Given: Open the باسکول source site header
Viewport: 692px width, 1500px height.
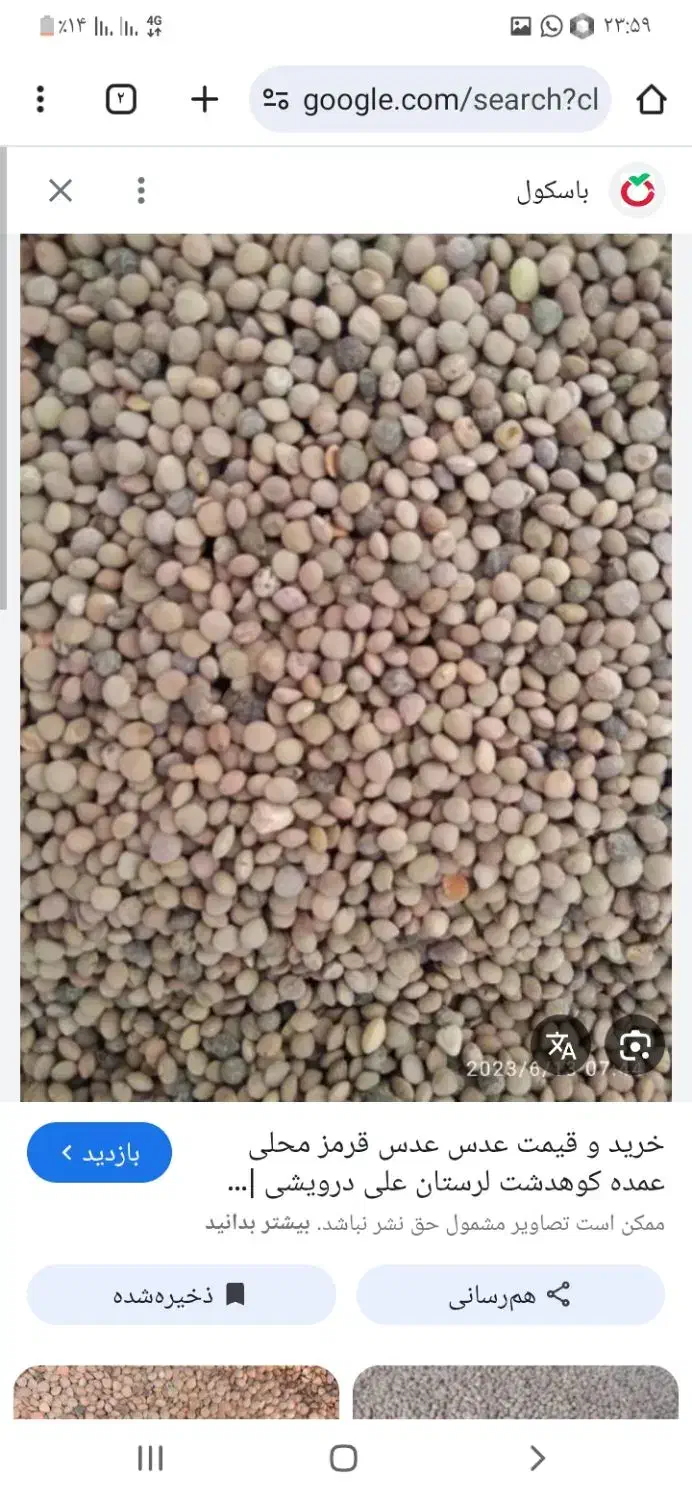Looking at the screenshot, I should [x=590, y=191].
